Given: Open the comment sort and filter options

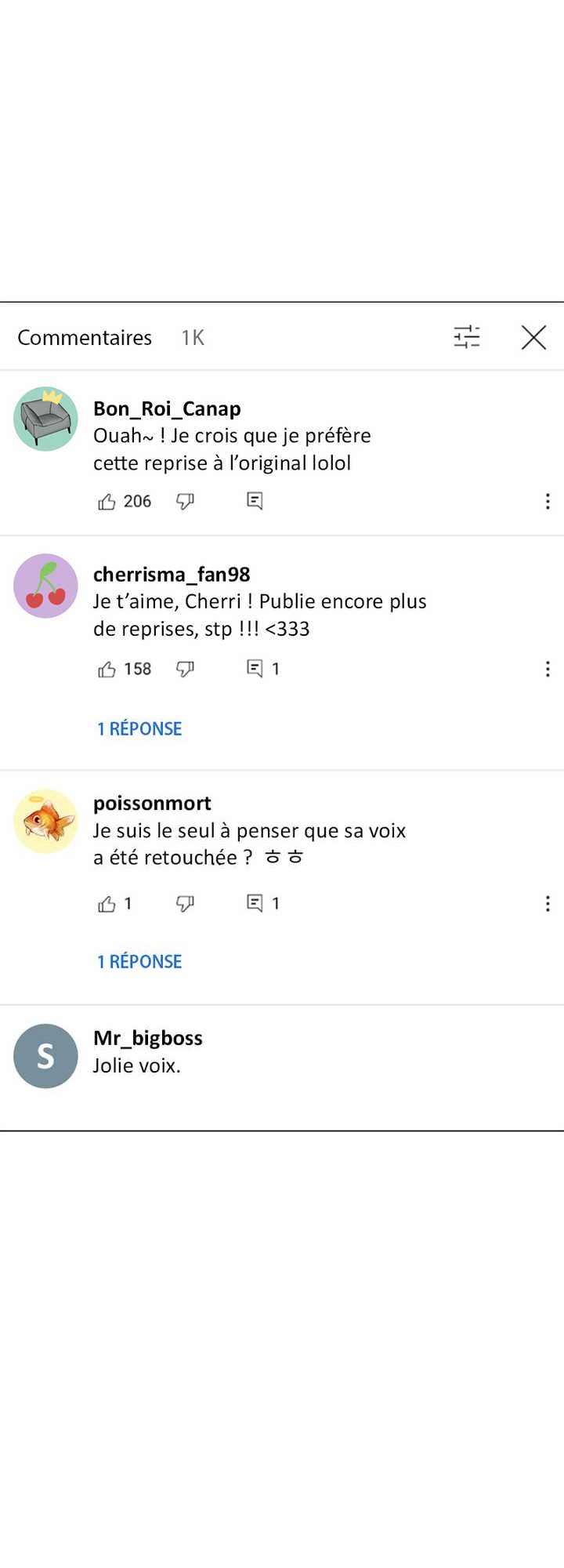Looking at the screenshot, I should pyautogui.click(x=467, y=337).
